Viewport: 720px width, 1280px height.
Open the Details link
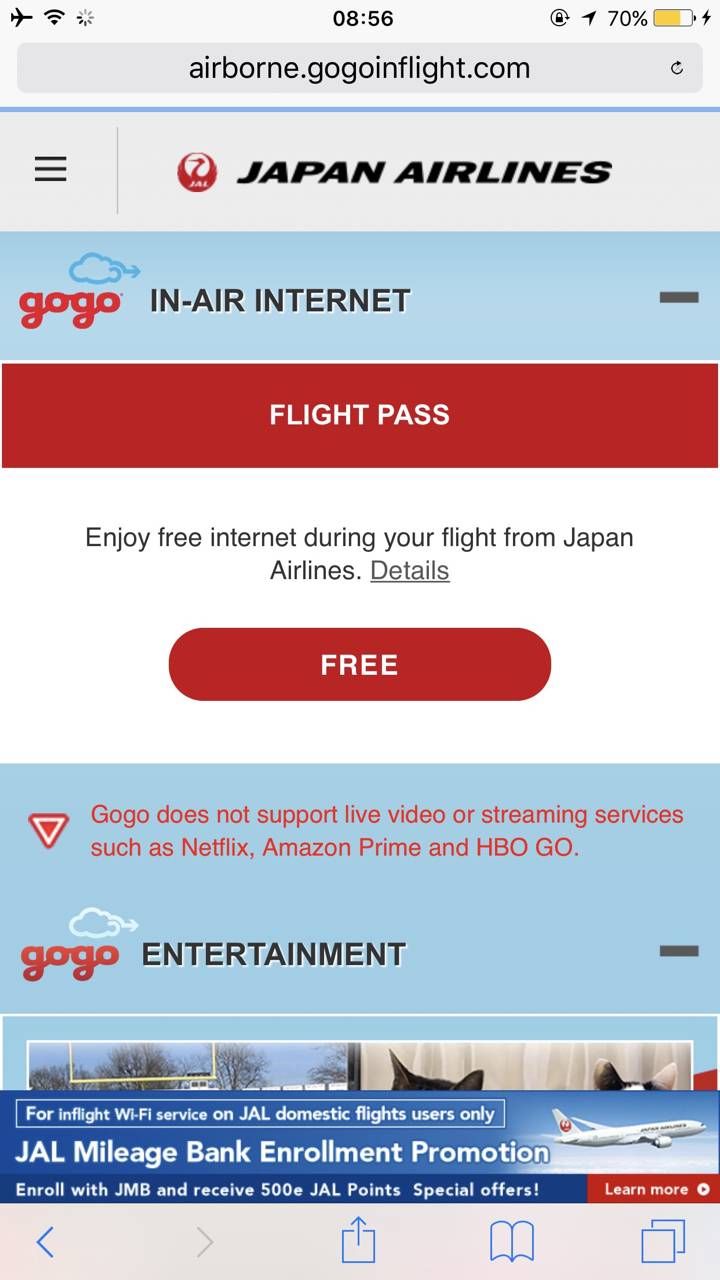(x=409, y=571)
